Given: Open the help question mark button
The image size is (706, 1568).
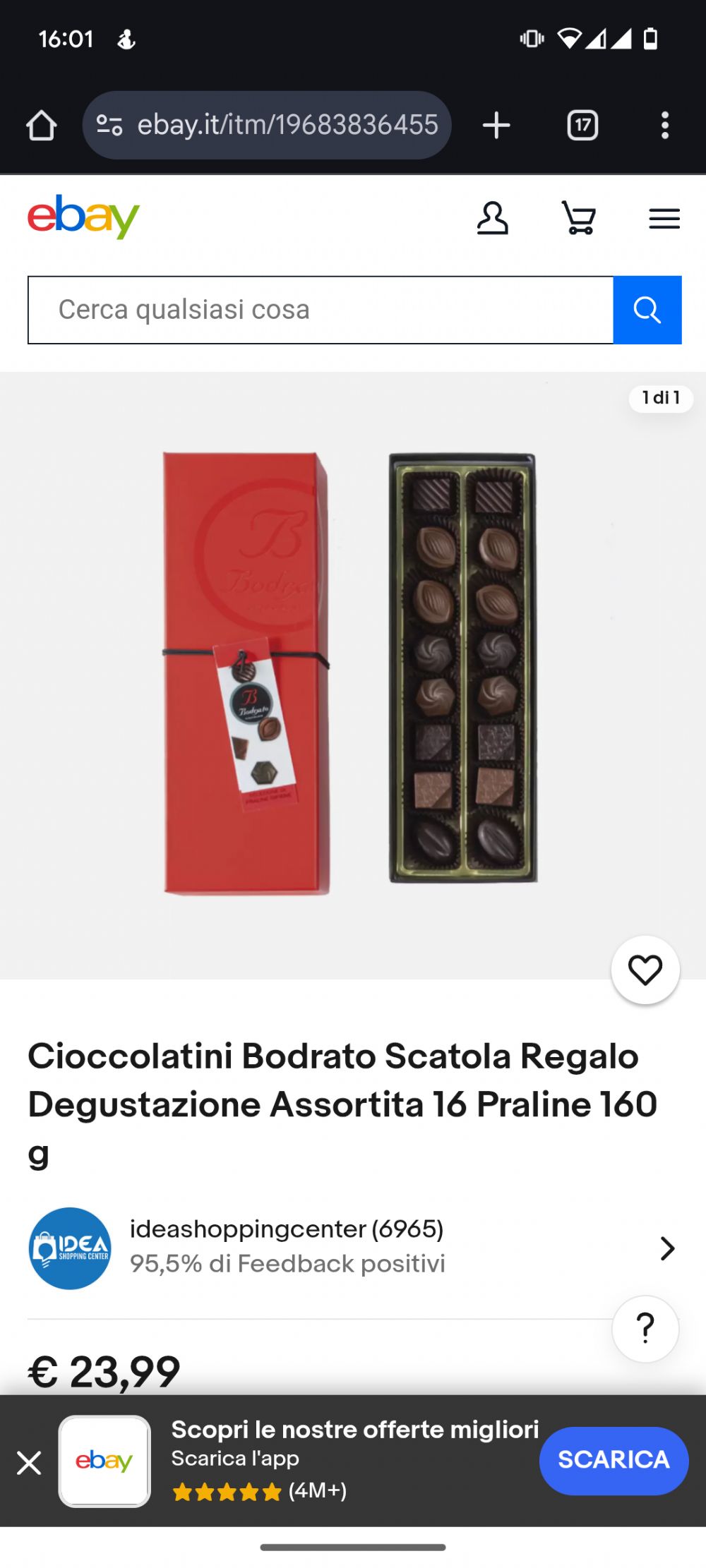Looking at the screenshot, I should pyautogui.click(x=645, y=1329).
